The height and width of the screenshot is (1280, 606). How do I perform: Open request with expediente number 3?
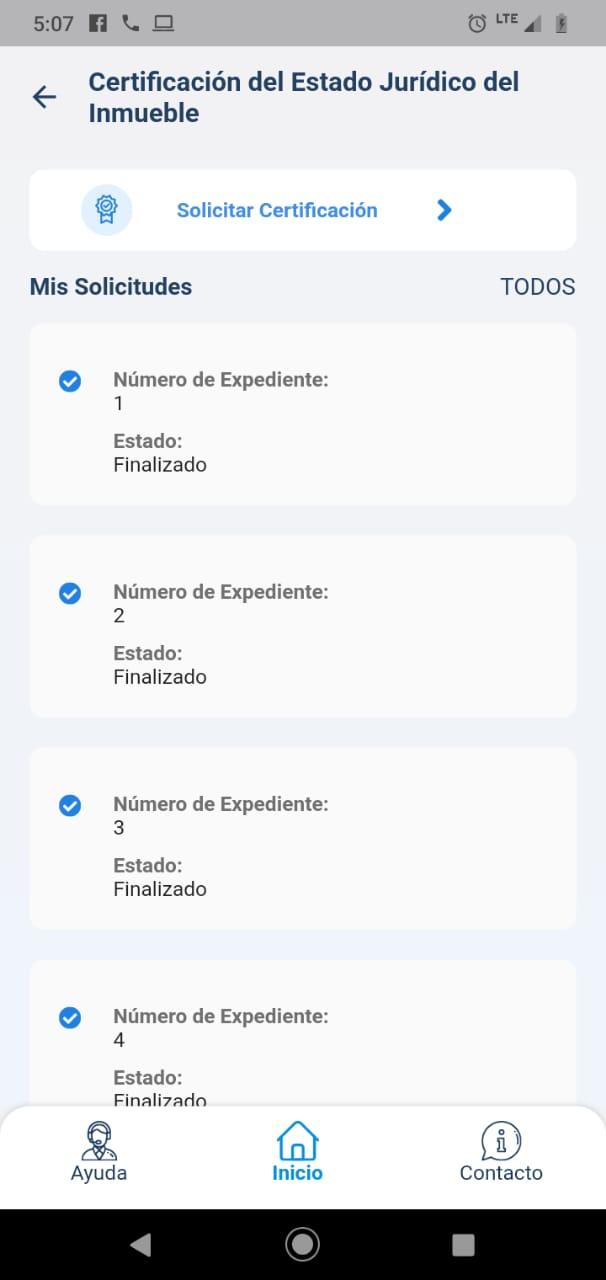(302, 838)
